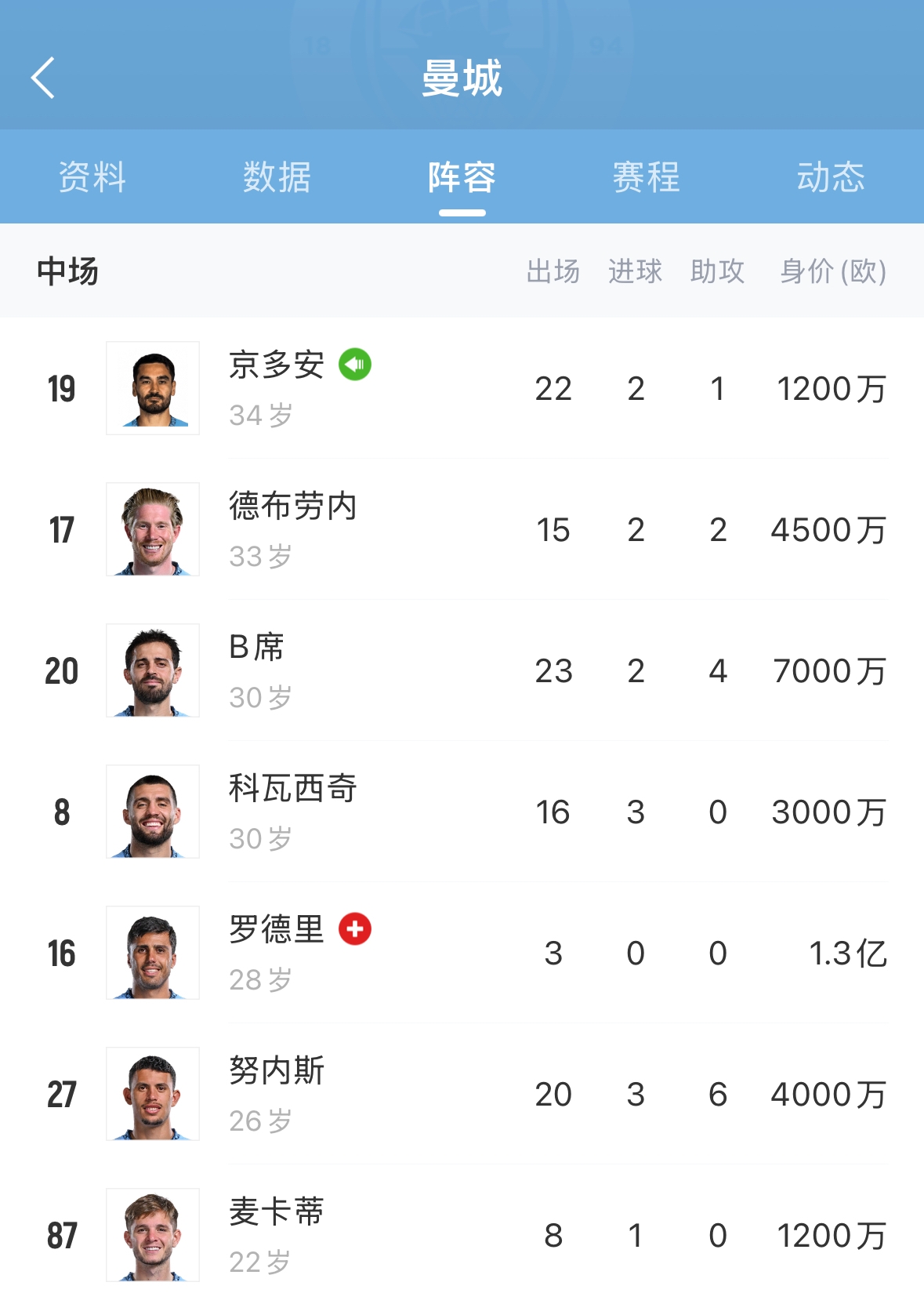Open the 赛程 tab
Screen dimensions: 924x1304
click(646, 177)
